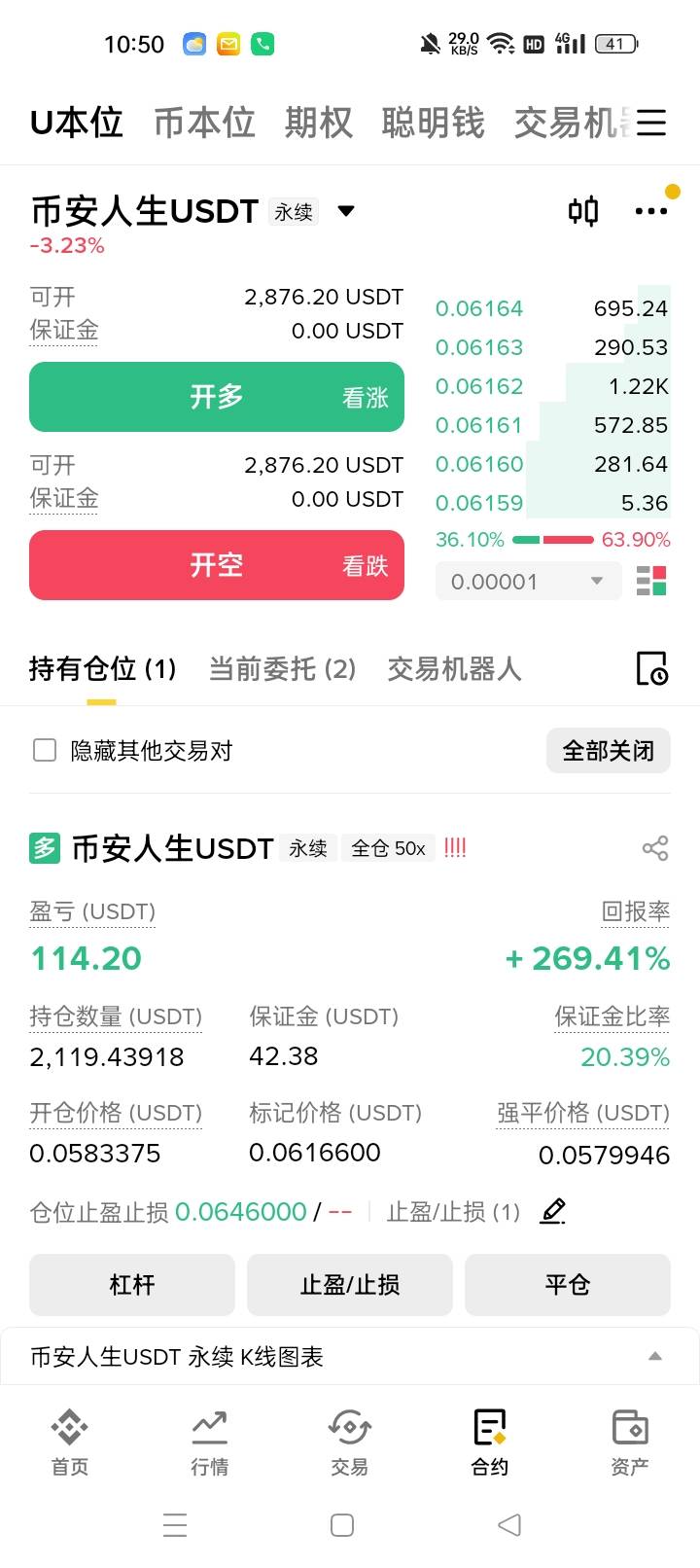Tap the red 开空 button
Image resolution: width=700 pixels, height=1568 pixels.
[x=217, y=565]
